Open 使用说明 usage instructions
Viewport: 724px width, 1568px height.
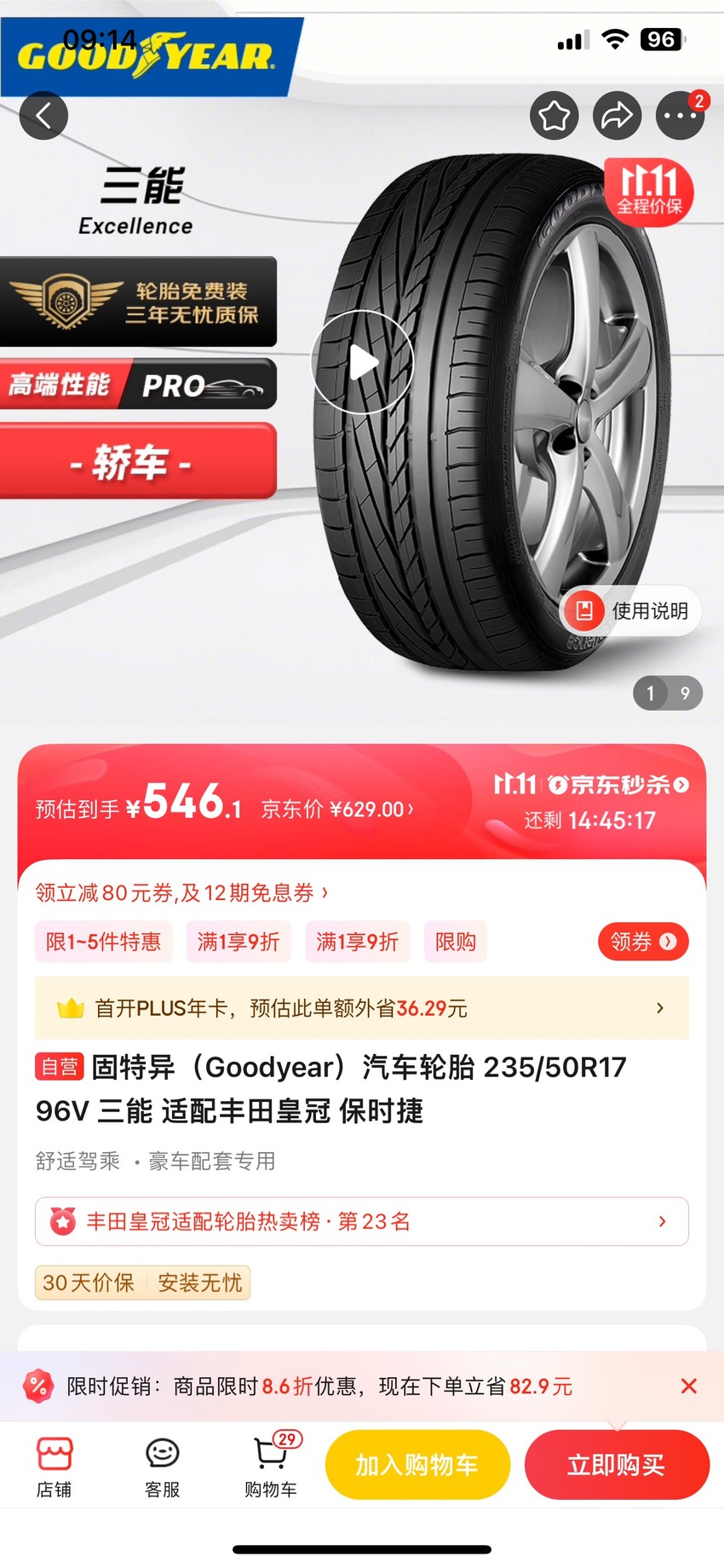coord(630,610)
